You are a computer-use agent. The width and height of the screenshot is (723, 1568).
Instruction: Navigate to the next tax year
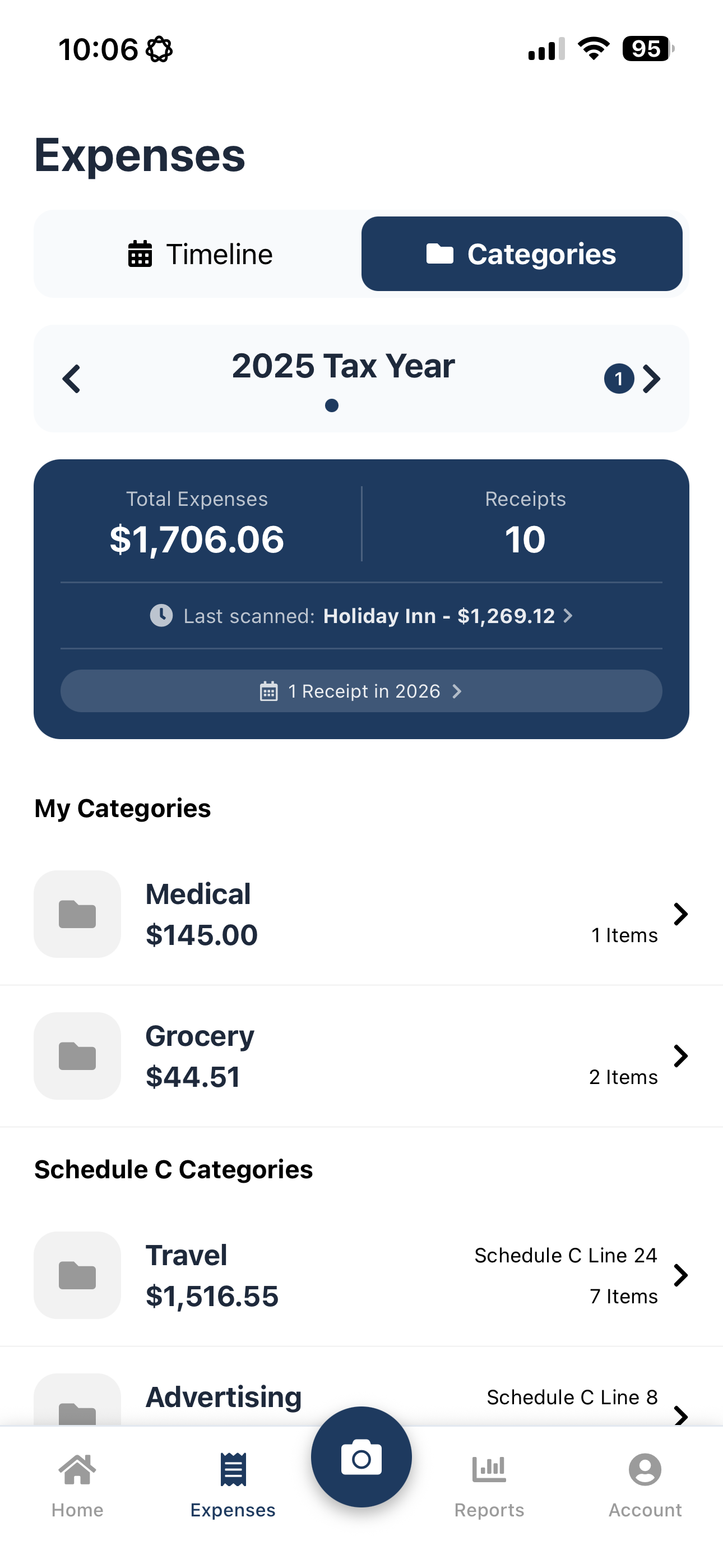pyautogui.click(x=652, y=378)
